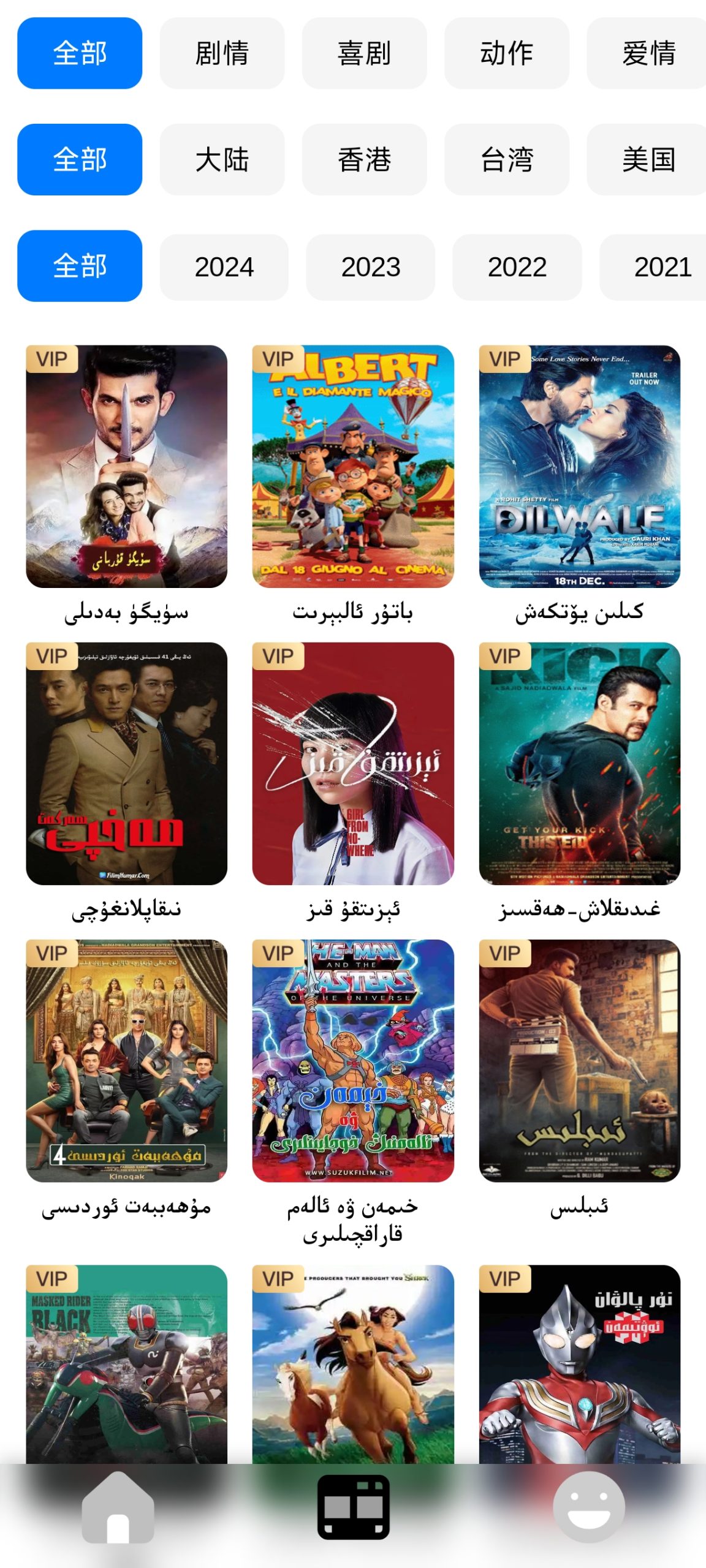Select the 2022 year chip
This screenshot has width=706, height=1568.
(517, 267)
